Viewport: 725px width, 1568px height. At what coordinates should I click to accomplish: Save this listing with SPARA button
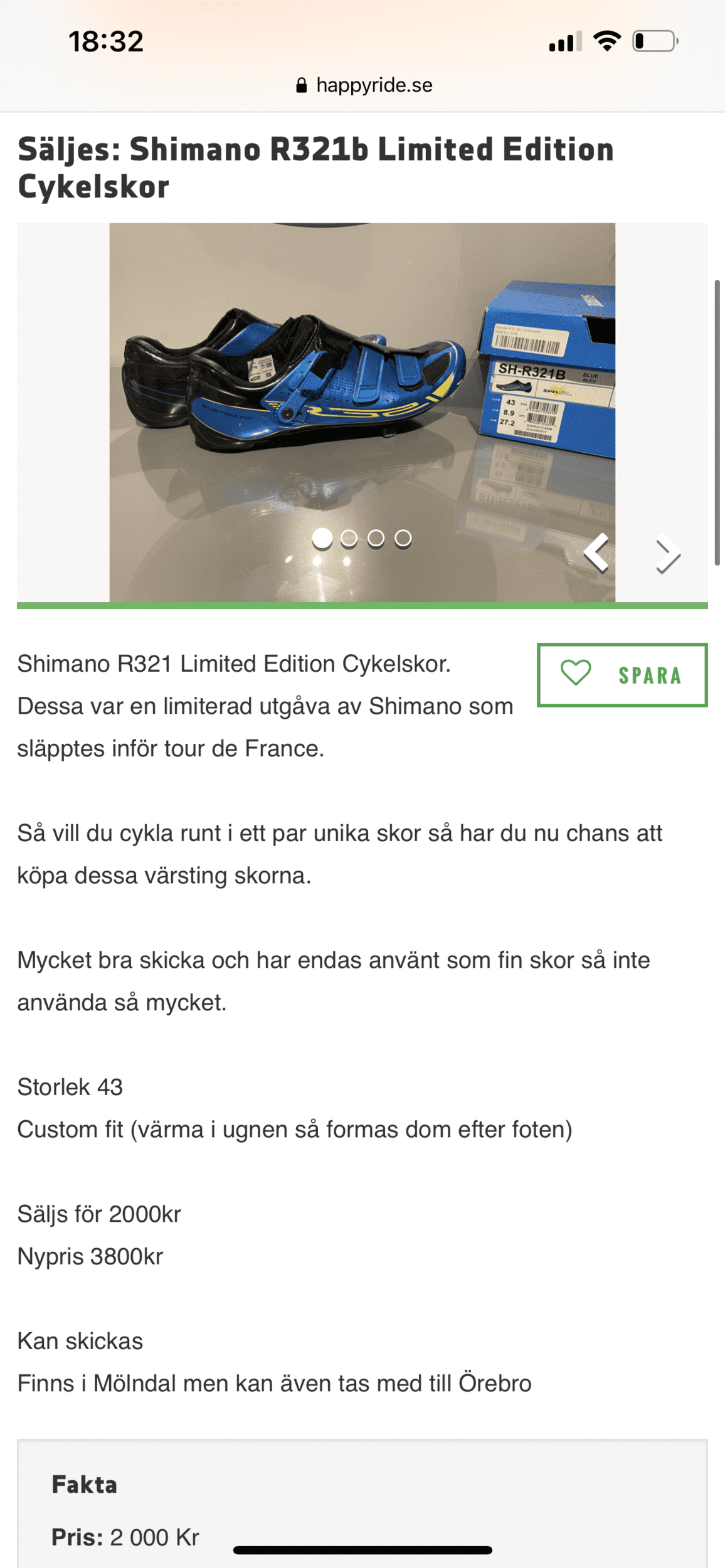tap(622, 675)
